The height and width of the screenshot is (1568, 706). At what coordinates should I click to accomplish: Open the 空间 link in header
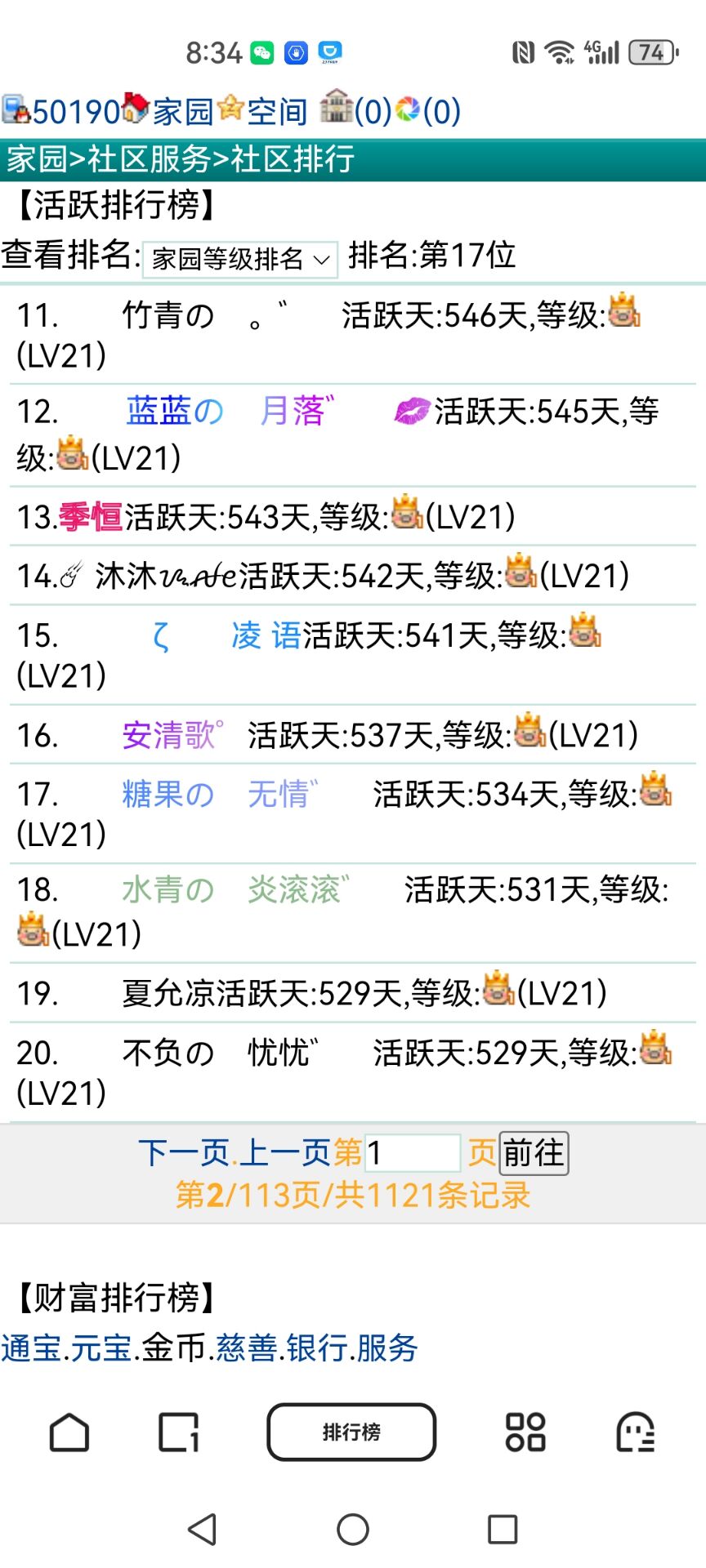277,111
